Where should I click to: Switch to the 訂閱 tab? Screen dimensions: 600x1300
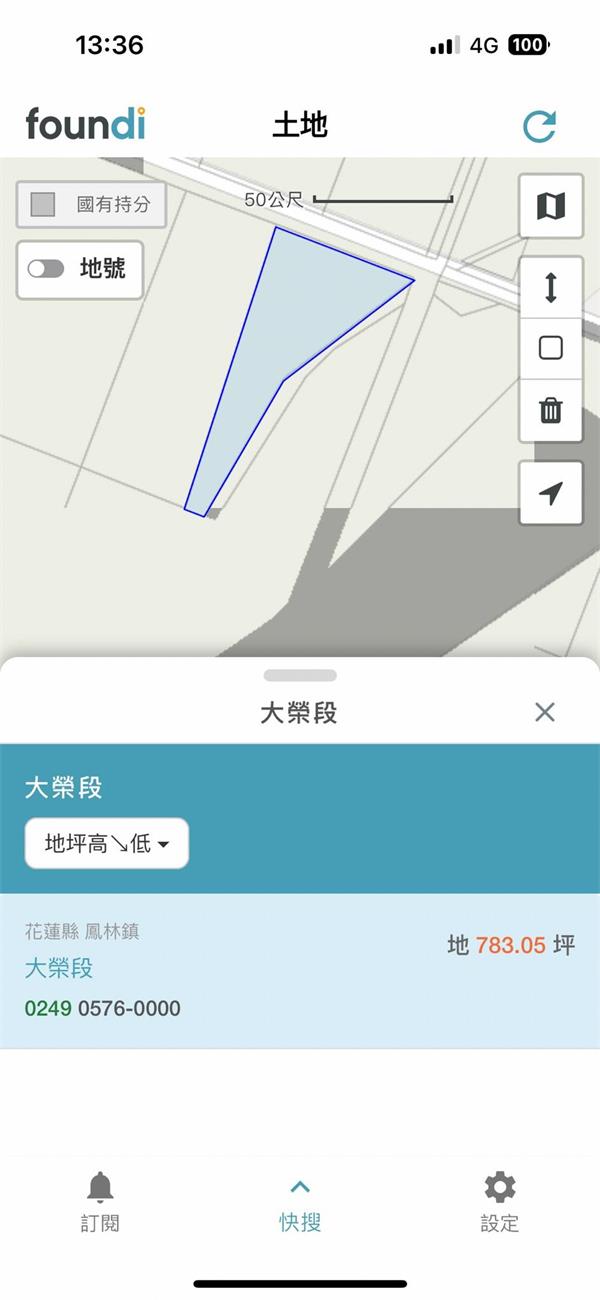(x=100, y=1201)
